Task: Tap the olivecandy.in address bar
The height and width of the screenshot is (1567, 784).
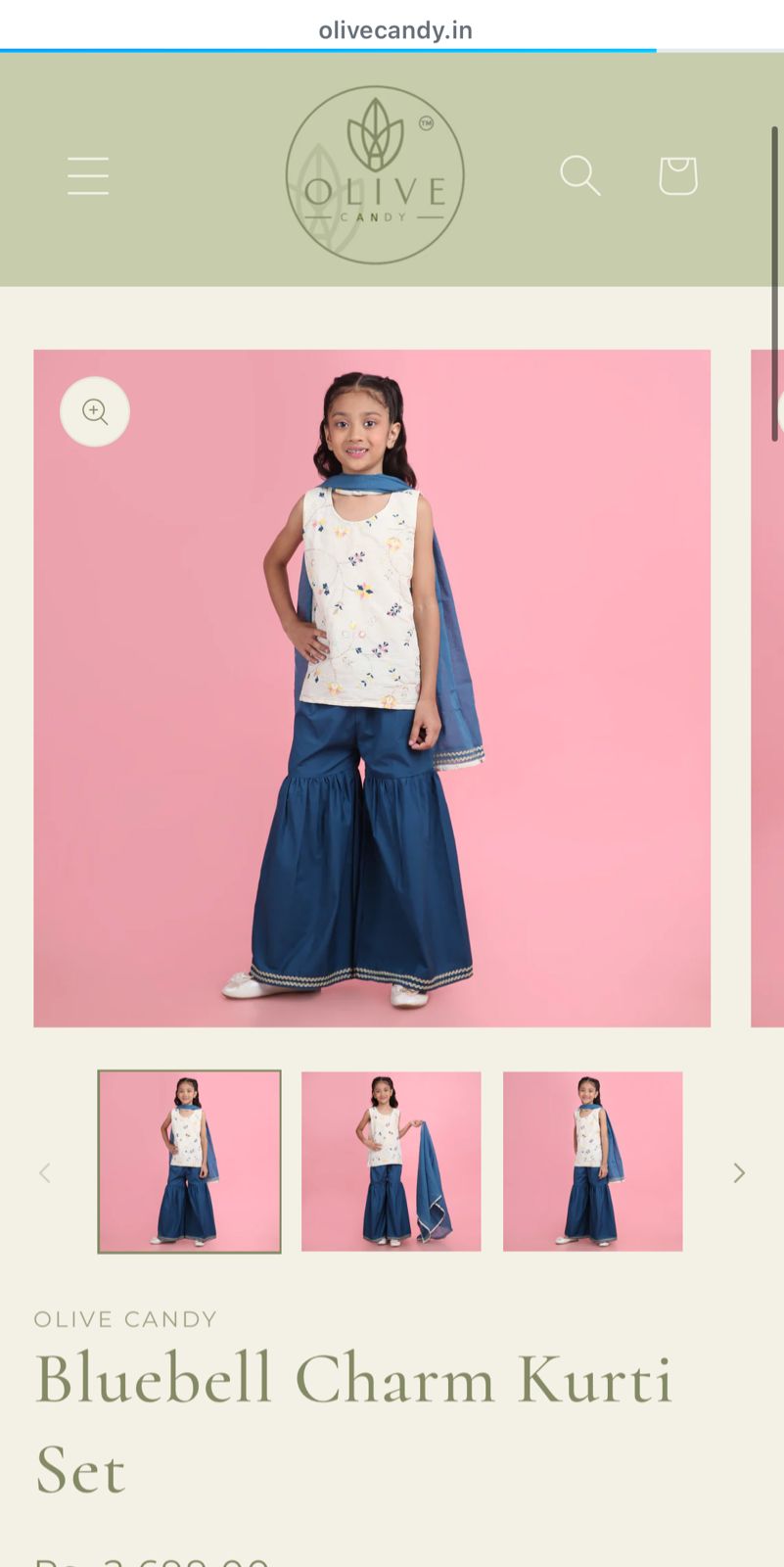Action: (x=394, y=30)
